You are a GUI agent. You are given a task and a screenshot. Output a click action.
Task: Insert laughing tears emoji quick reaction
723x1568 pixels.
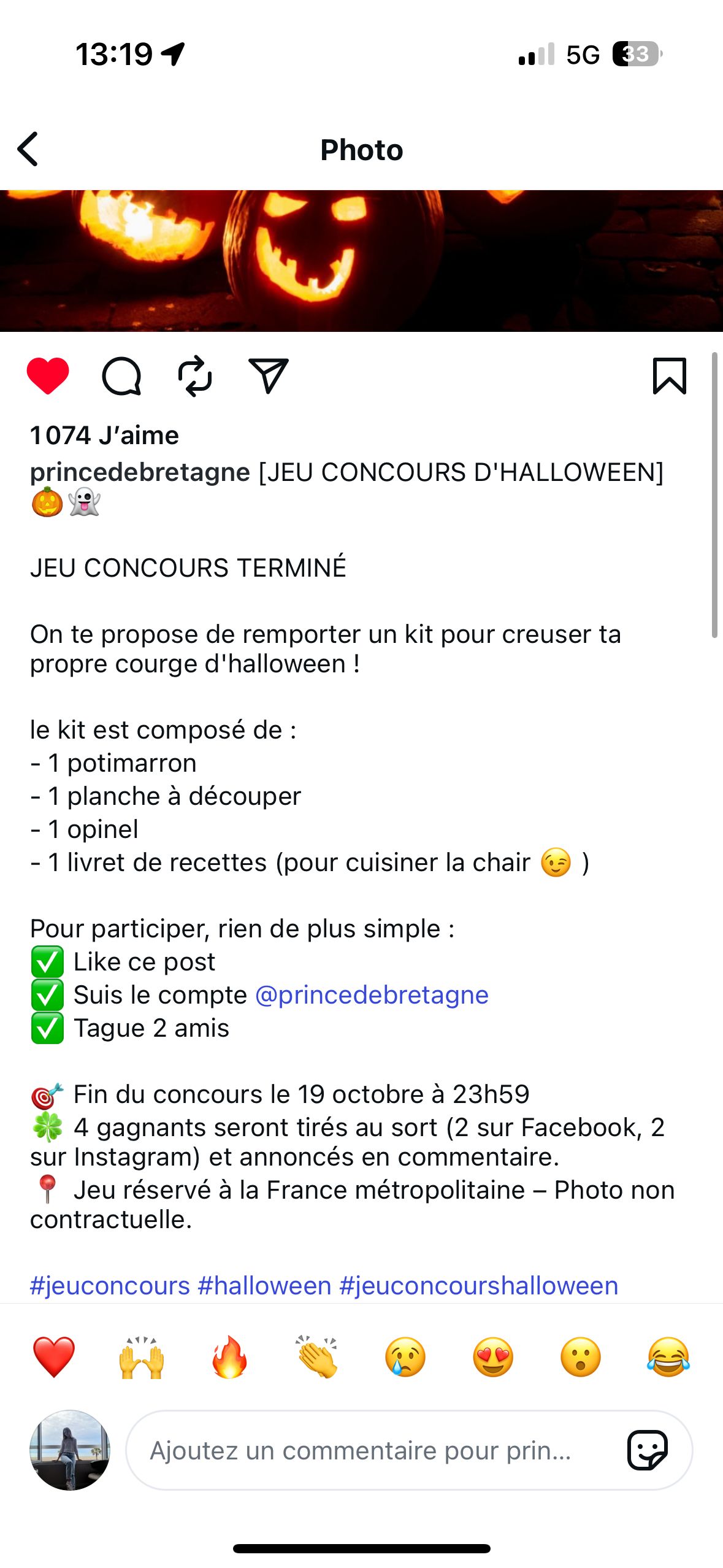tap(668, 1357)
